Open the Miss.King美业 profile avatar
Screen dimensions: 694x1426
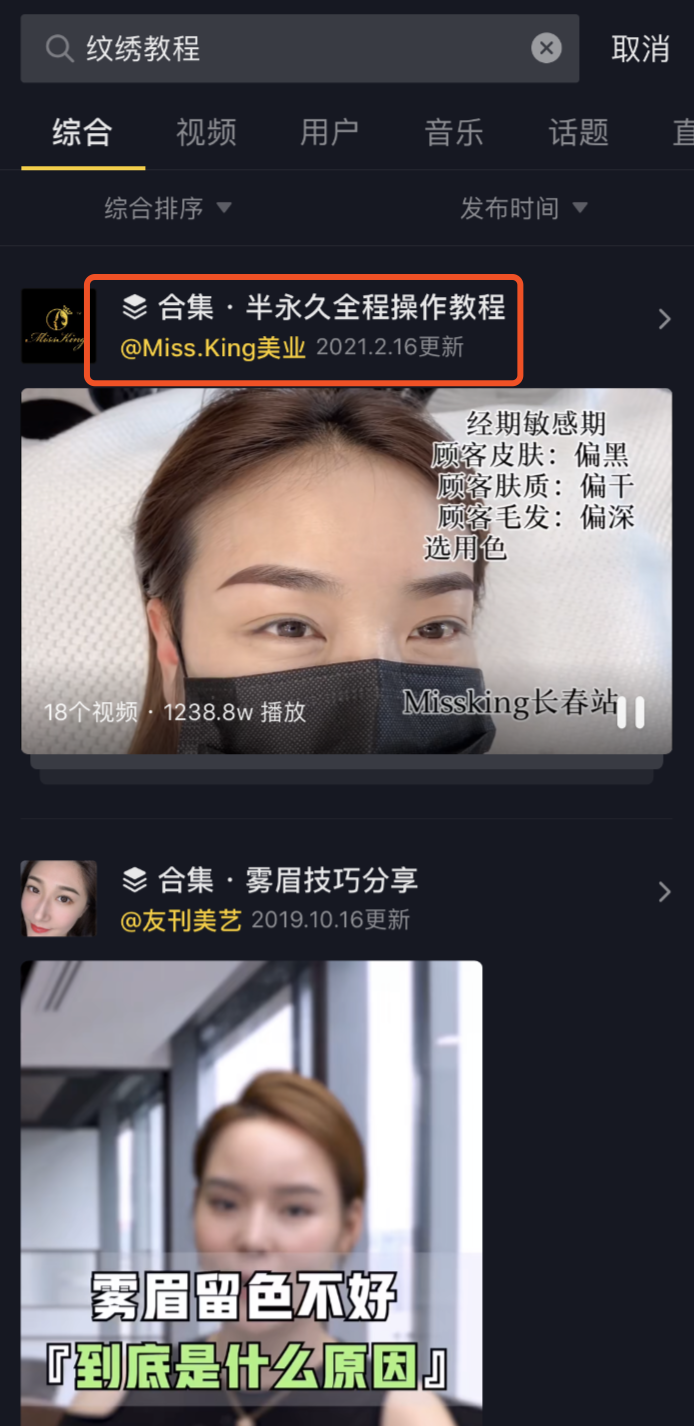point(52,326)
